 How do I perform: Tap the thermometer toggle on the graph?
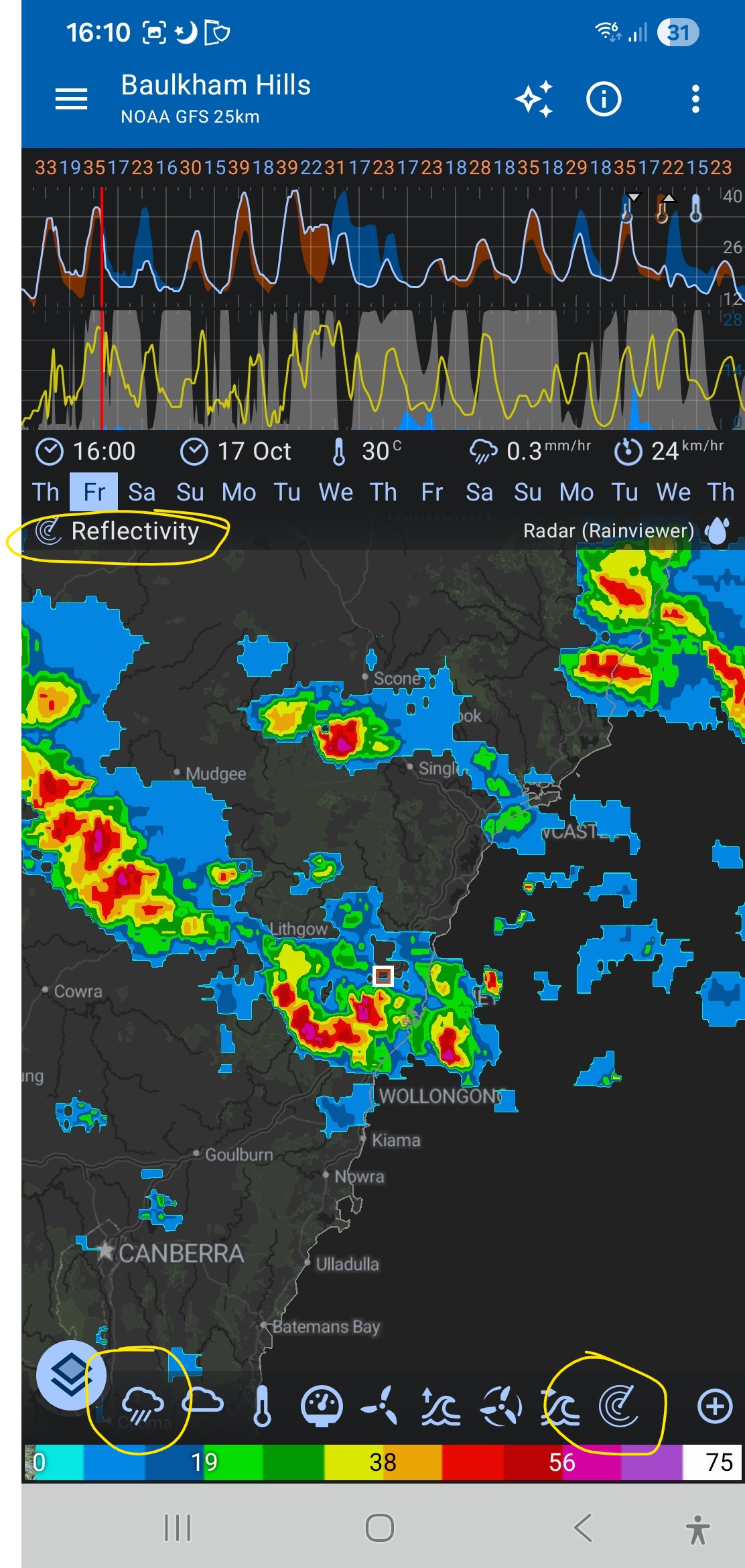[x=695, y=209]
